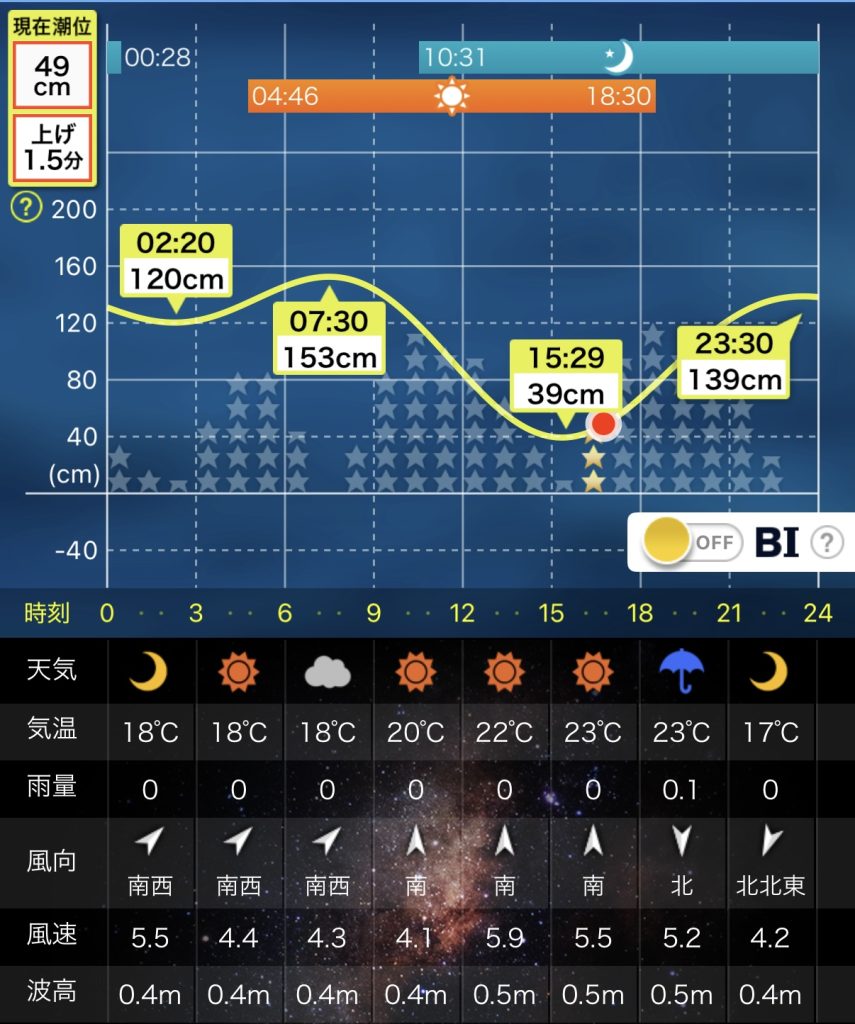The width and height of the screenshot is (855, 1024).
Task: Open the help icon beside BI
Action: pyautogui.click(x=826, y=543)
